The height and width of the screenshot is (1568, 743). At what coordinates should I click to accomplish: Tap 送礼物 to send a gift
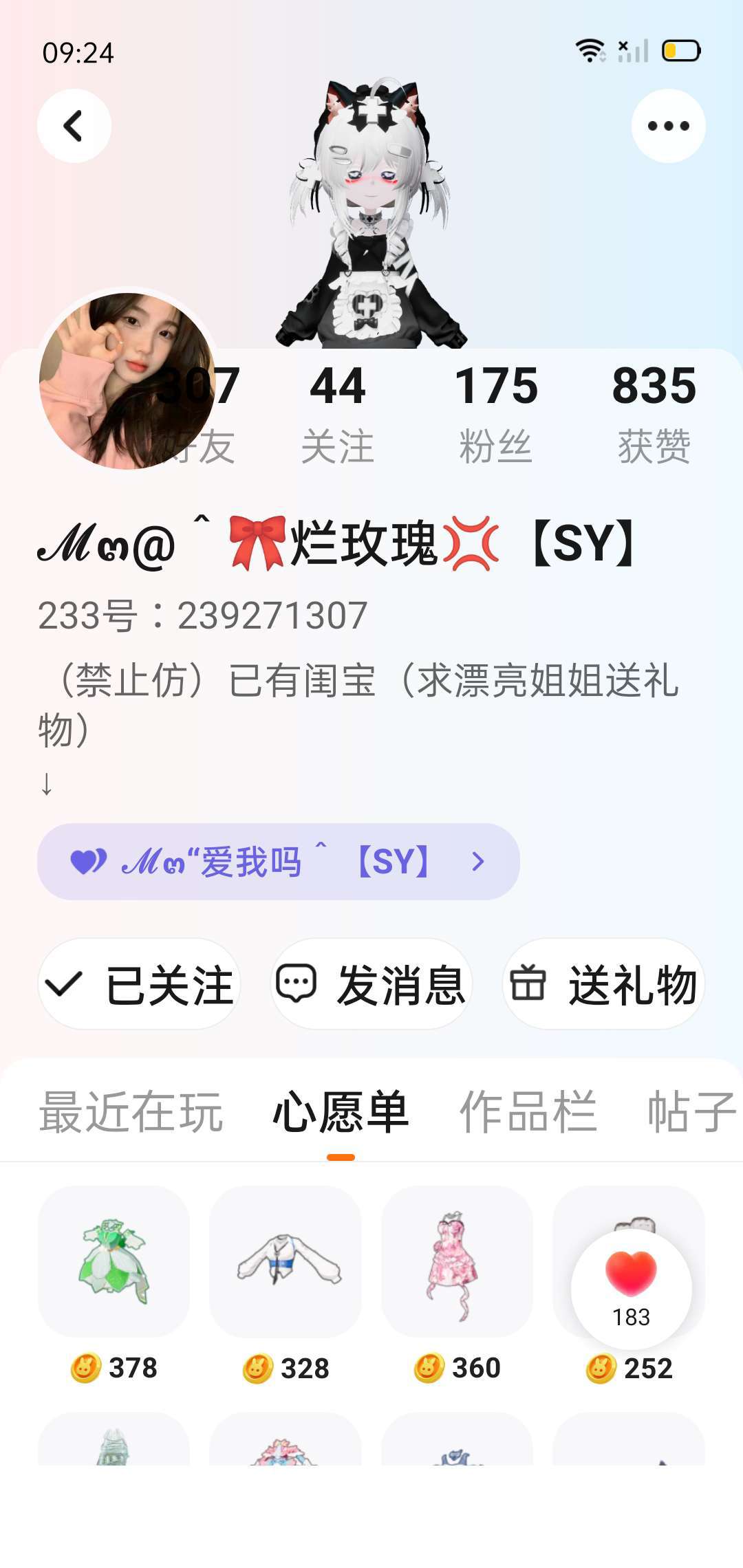pyautogui.click(x=603, y=984)
